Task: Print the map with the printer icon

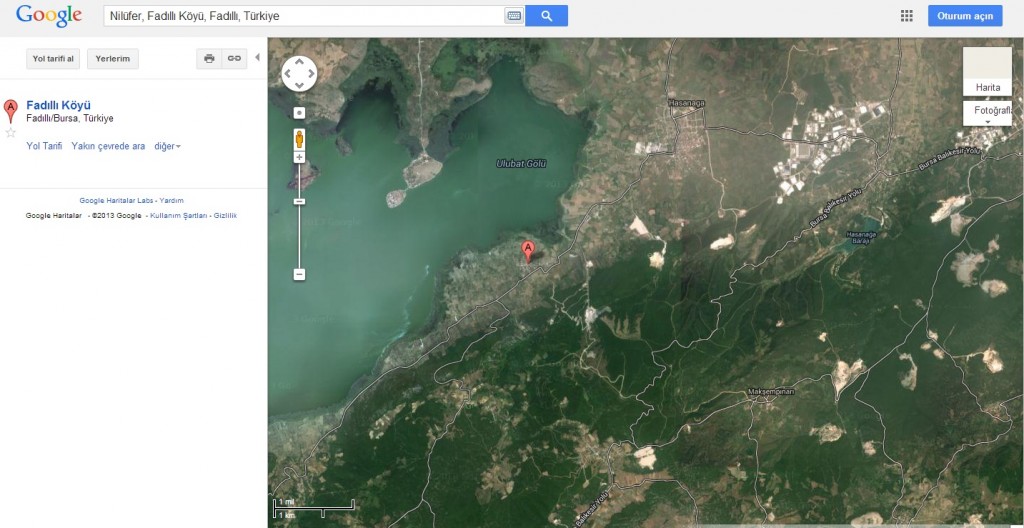Action: click(209, 59)
